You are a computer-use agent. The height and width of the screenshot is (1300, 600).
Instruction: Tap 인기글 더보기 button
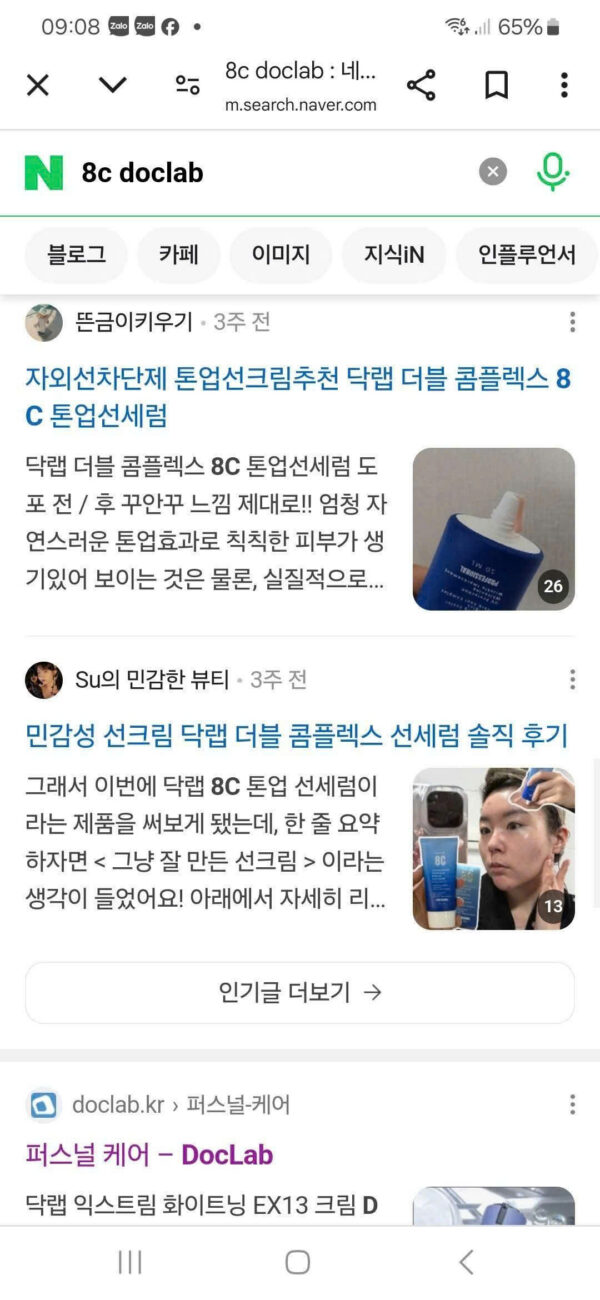point(300,993)
